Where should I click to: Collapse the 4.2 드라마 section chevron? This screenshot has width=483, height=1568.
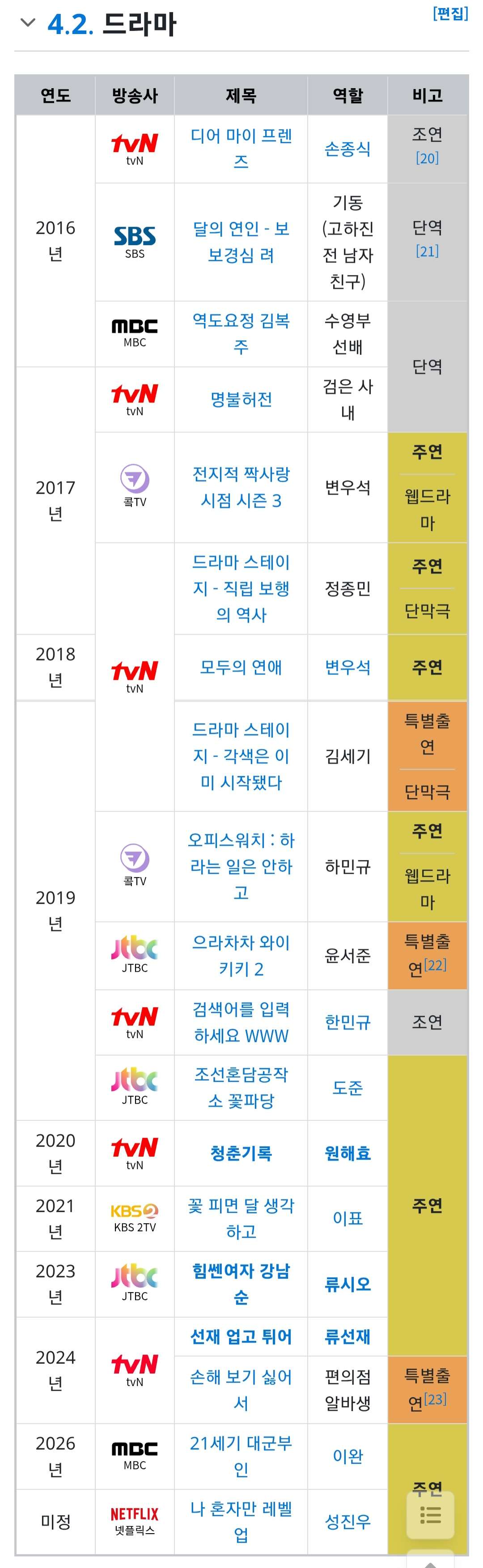coord(27,23)
